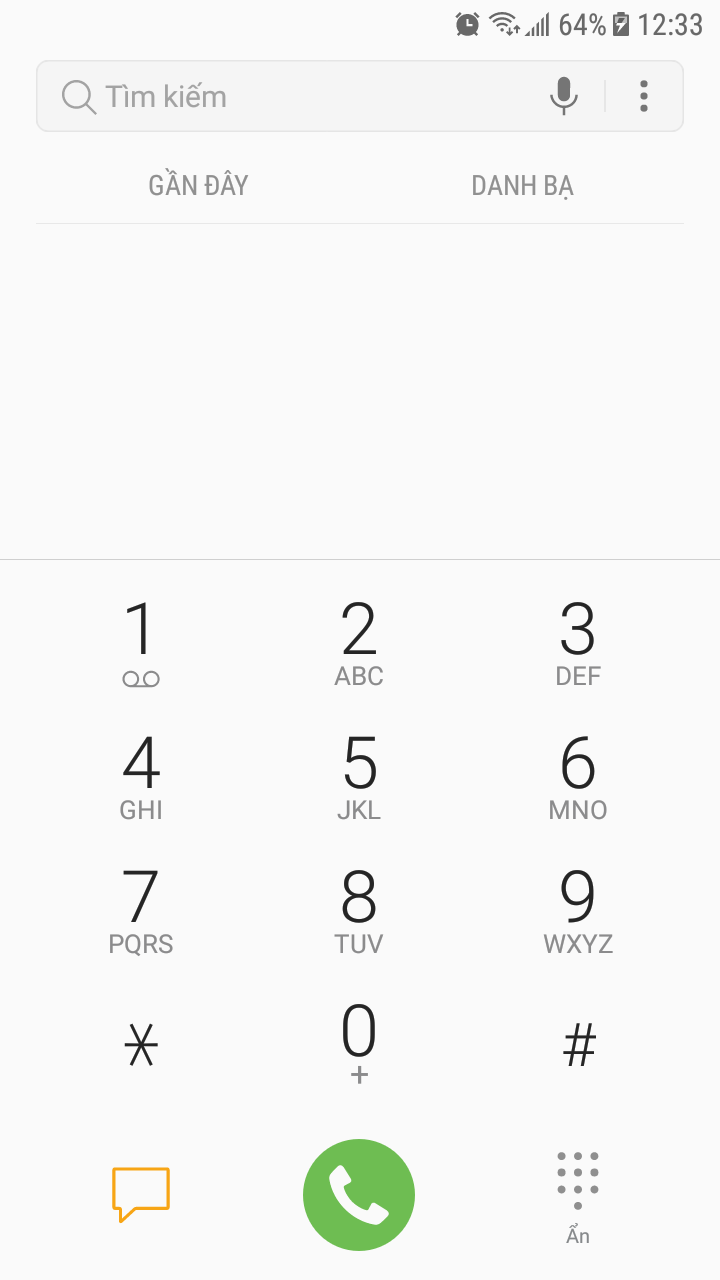Tap the 6 MNO key
Screen dimensions: 720x1280
click(578, 778)
